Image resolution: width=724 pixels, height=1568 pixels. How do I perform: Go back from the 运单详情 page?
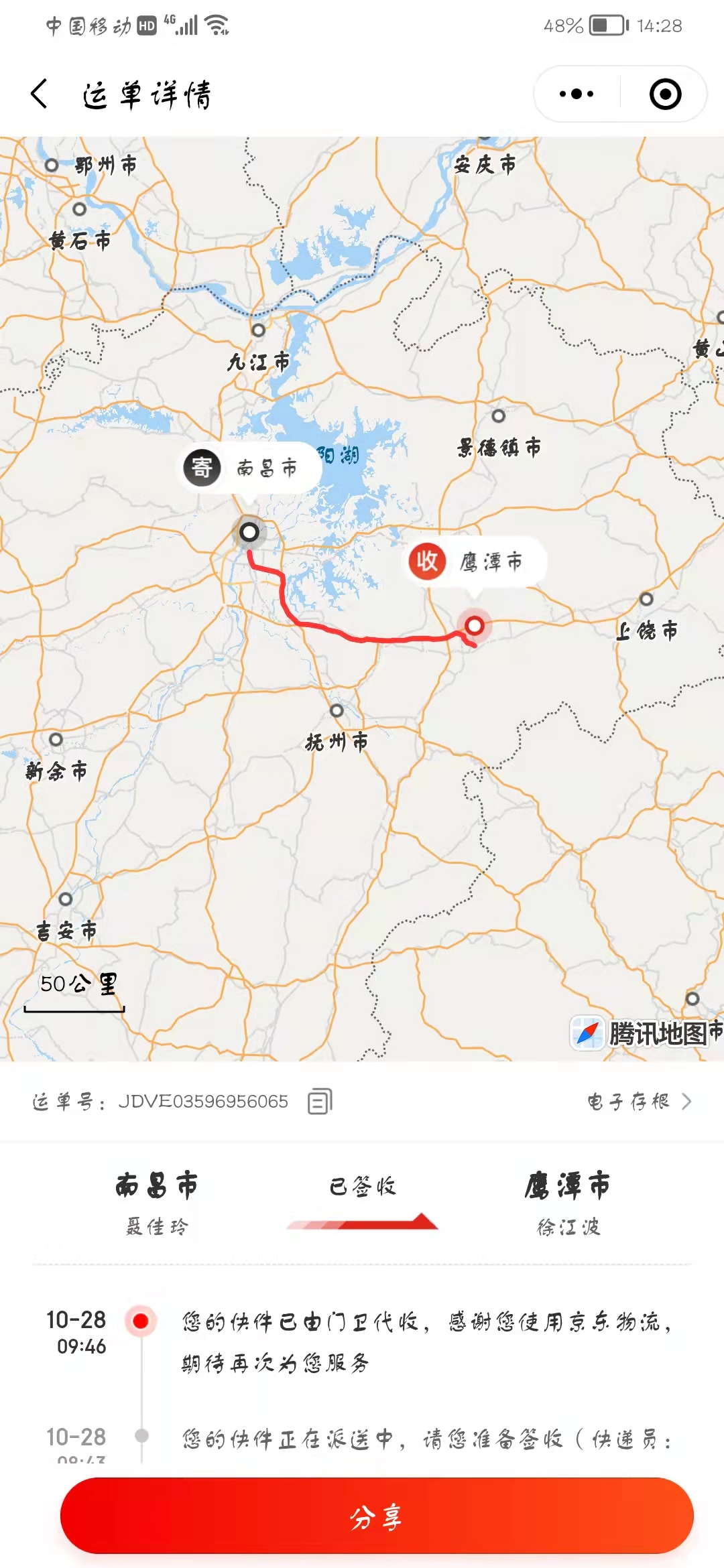pyautogui.click(x=40, y=94)
